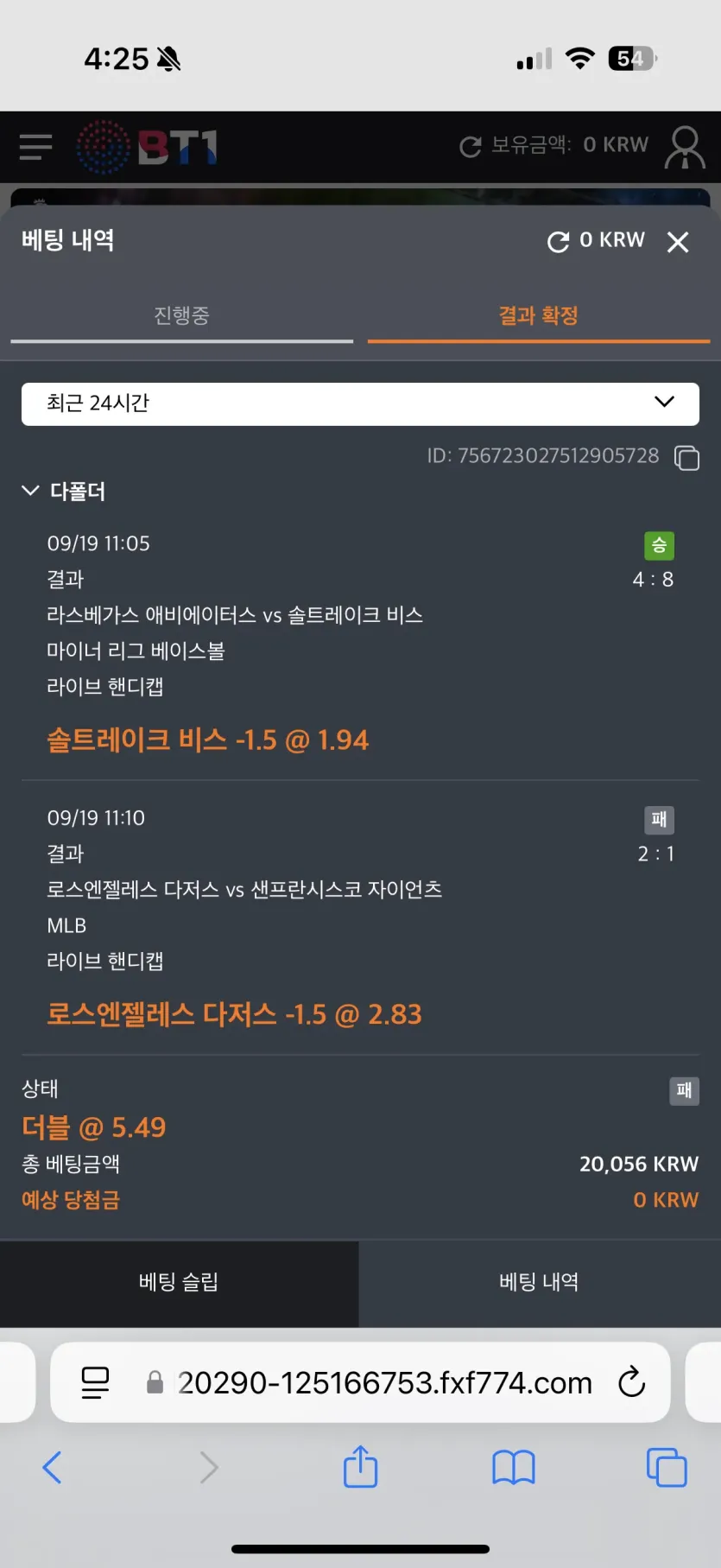The height and width of the screenshot is (1568, 721).
Task: Open the 최근 24시간 period dropdown
Action: (x=360, y=403)
